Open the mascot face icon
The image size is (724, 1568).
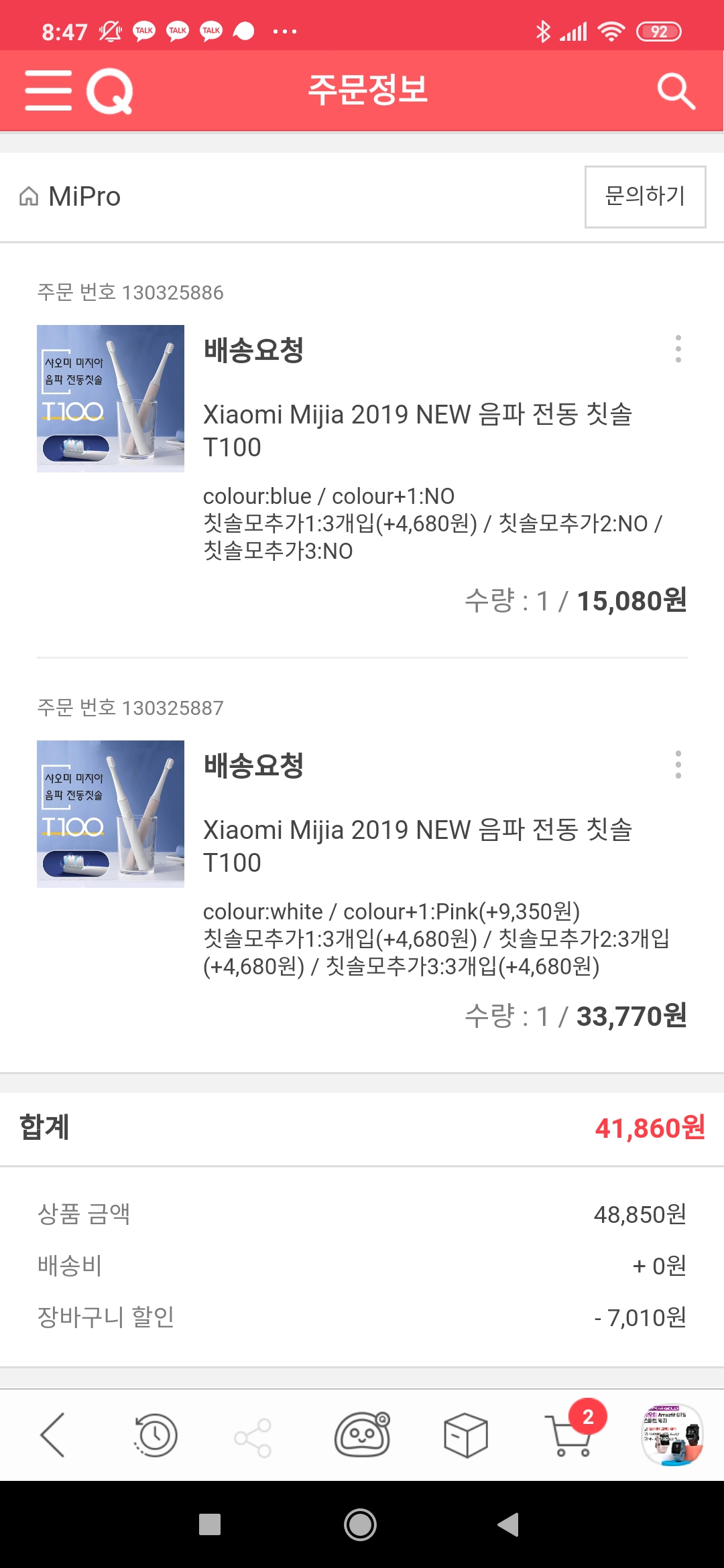(362, 1435)
